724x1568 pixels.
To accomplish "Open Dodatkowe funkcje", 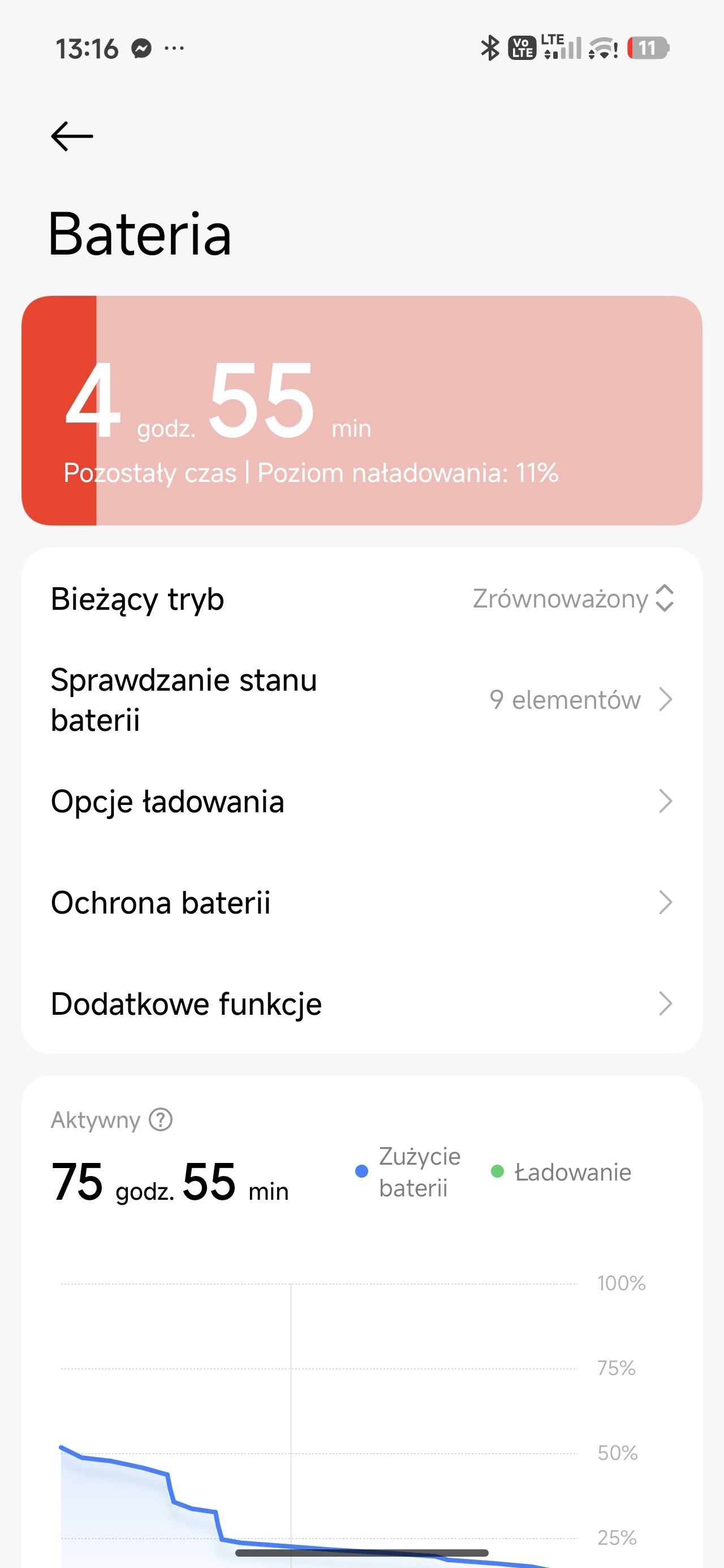I will pyautogui.click(x=361, y=1003).
